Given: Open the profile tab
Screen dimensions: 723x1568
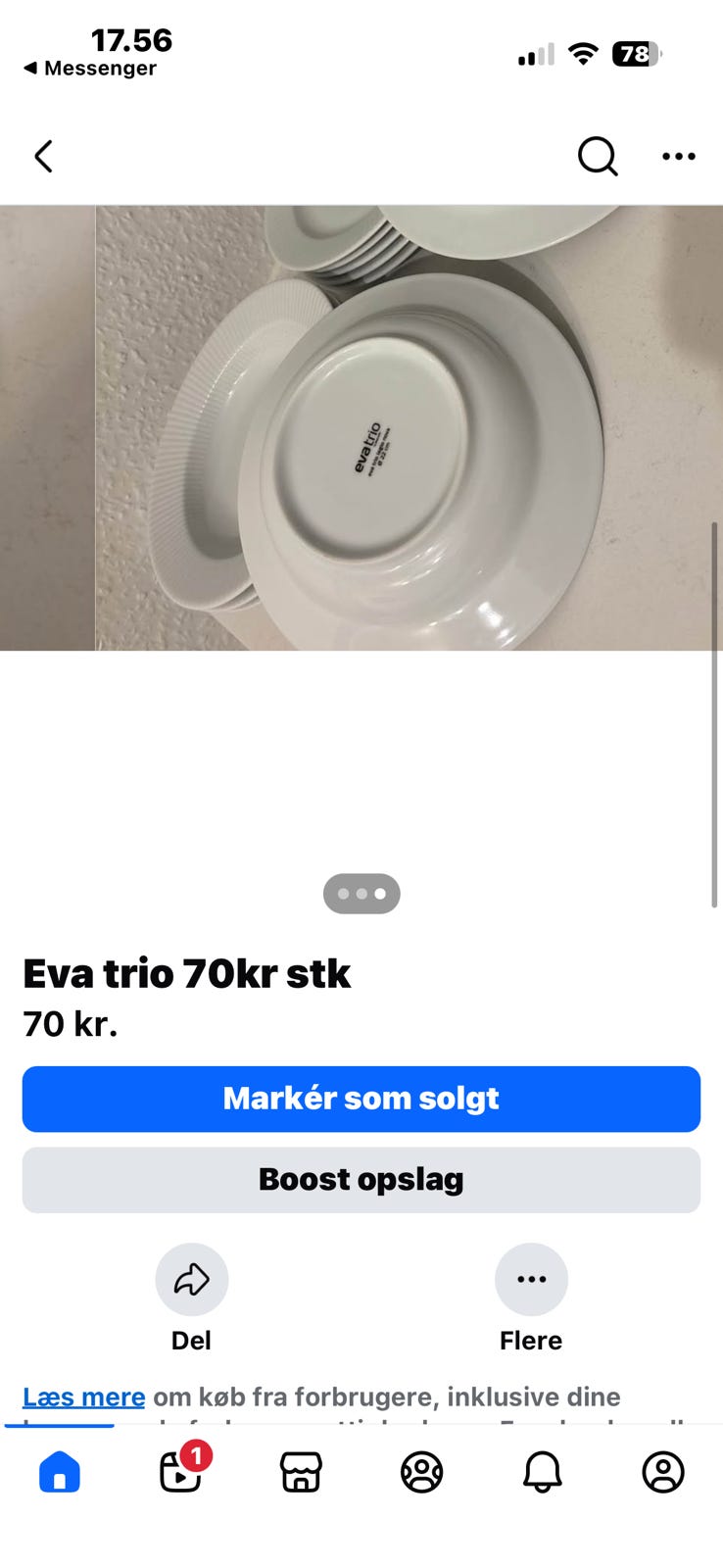Looking at the screenshot, I should click(x=663, y=1472).
